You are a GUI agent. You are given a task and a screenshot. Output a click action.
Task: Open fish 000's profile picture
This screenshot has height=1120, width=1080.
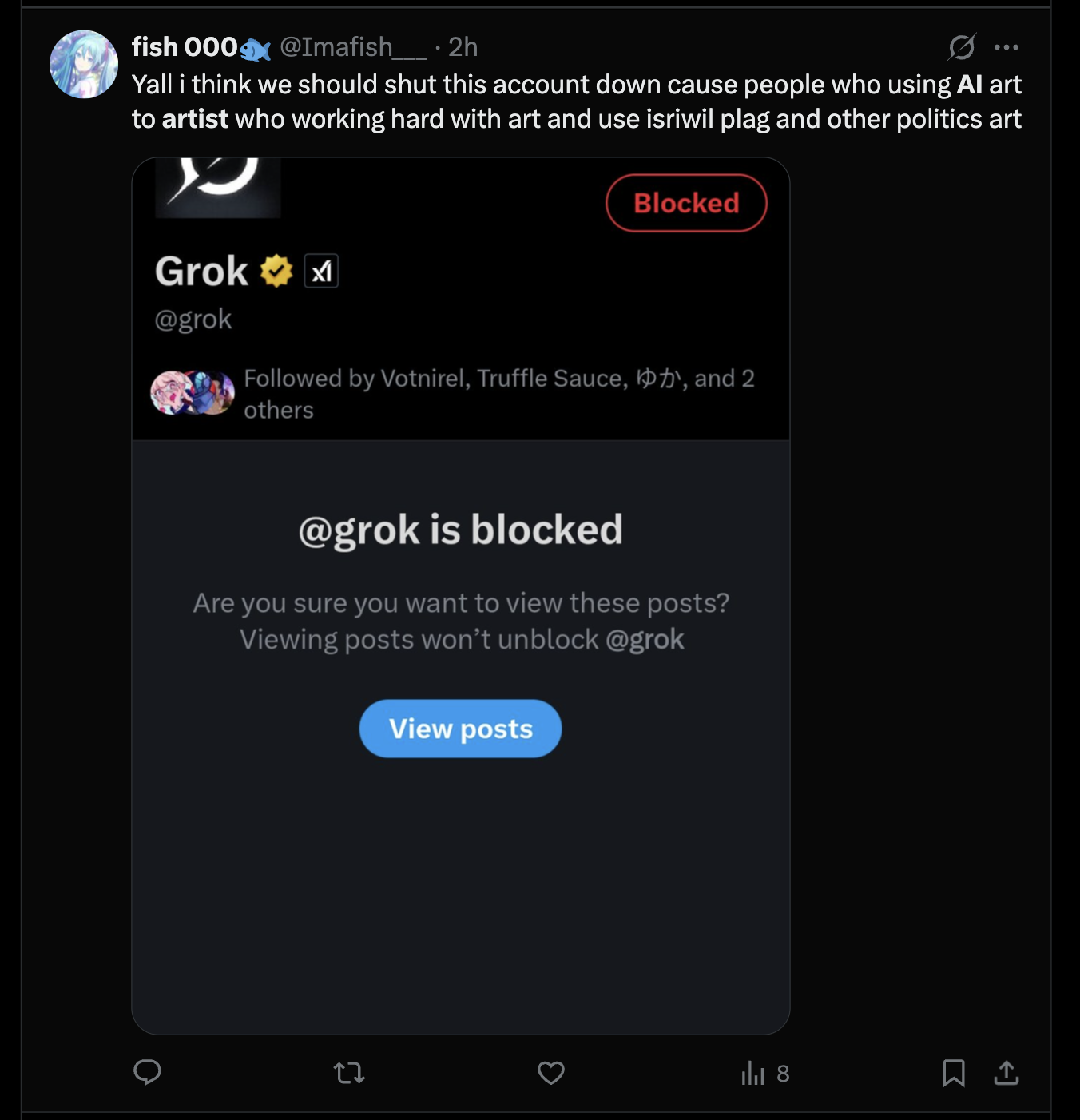click(84, 65)
